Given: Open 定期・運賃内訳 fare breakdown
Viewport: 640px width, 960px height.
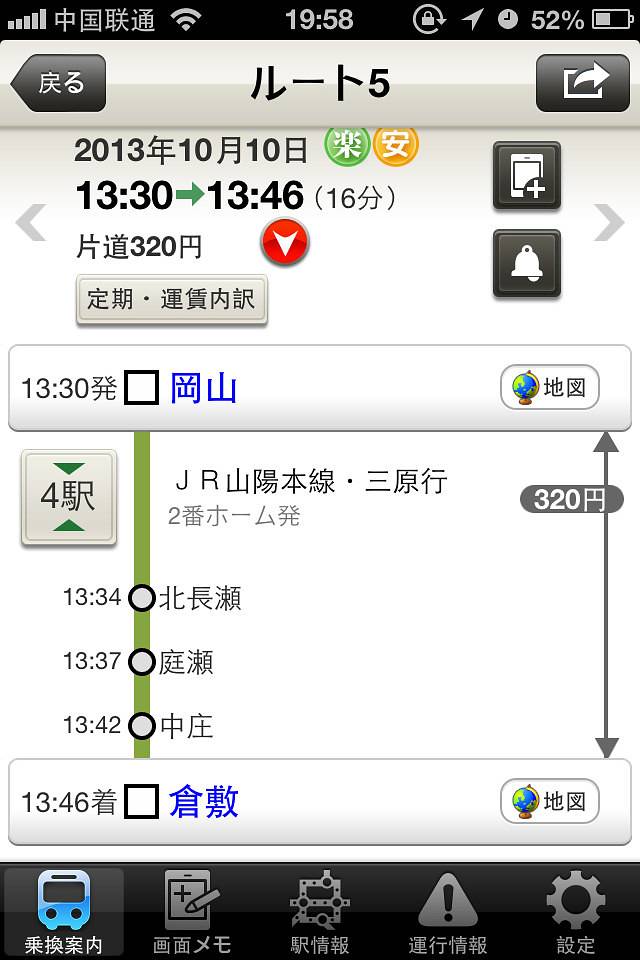Looking at the screenshot, I should tap(172, 299).
